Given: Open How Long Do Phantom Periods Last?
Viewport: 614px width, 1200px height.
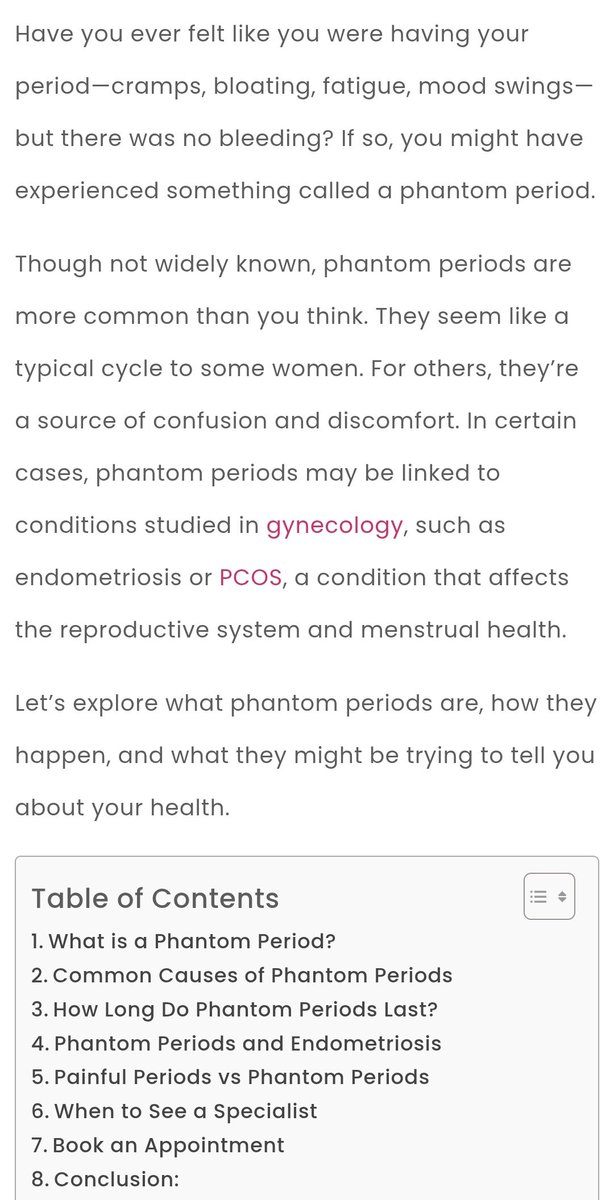Looking at the screenshot, I should coord(234,1009).
